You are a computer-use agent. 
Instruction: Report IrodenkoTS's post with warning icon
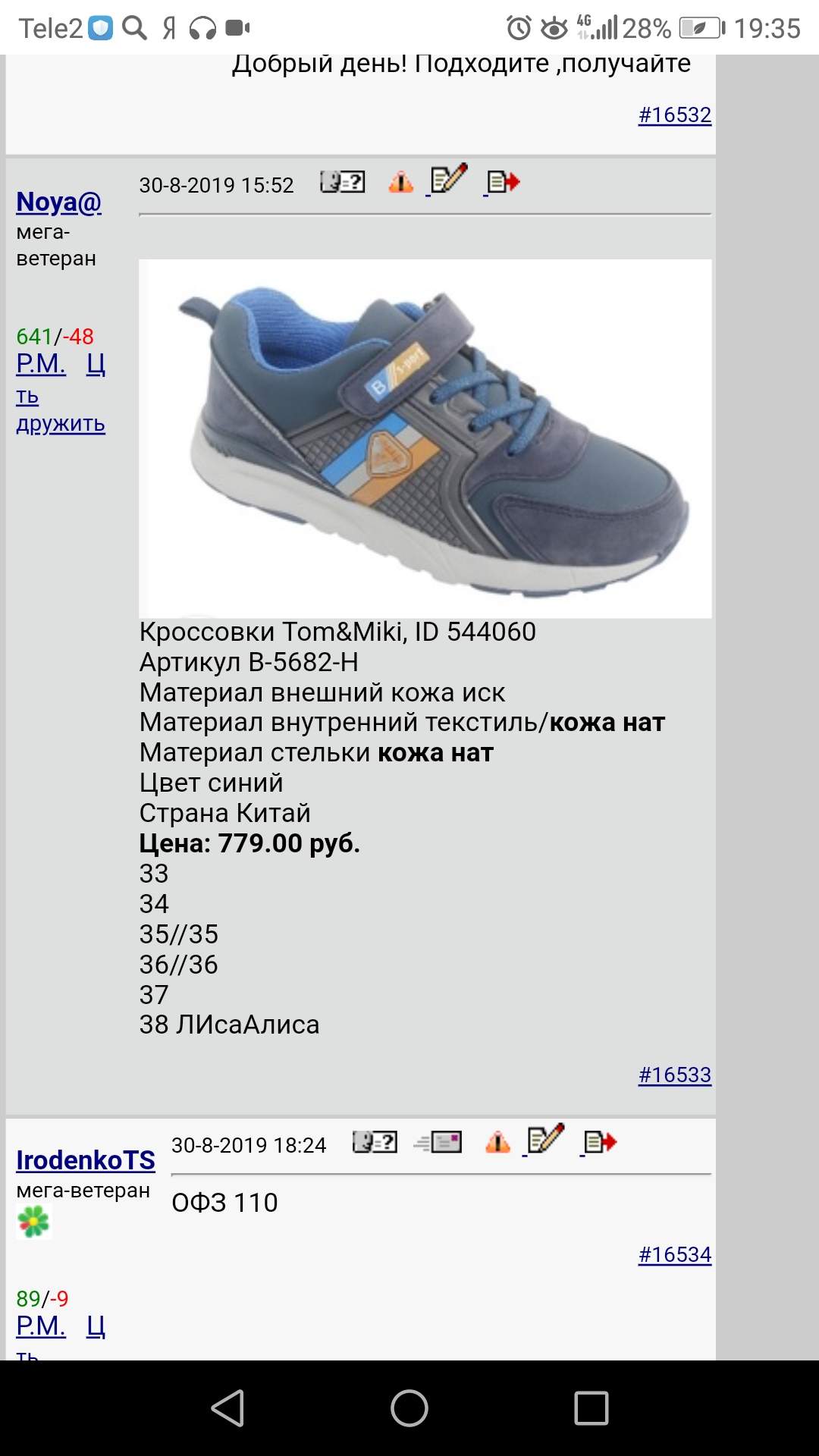coord(497,1142)
